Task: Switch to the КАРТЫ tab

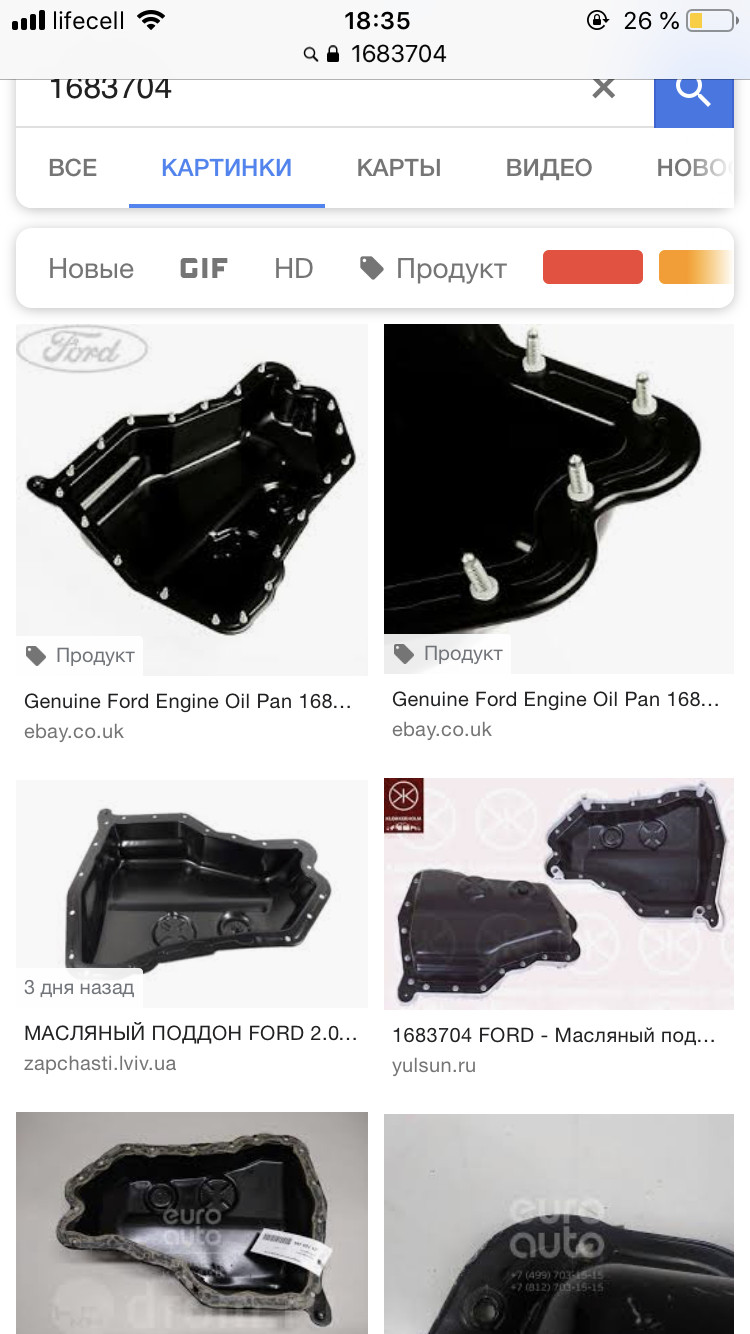Action: (x=399, y=168)
